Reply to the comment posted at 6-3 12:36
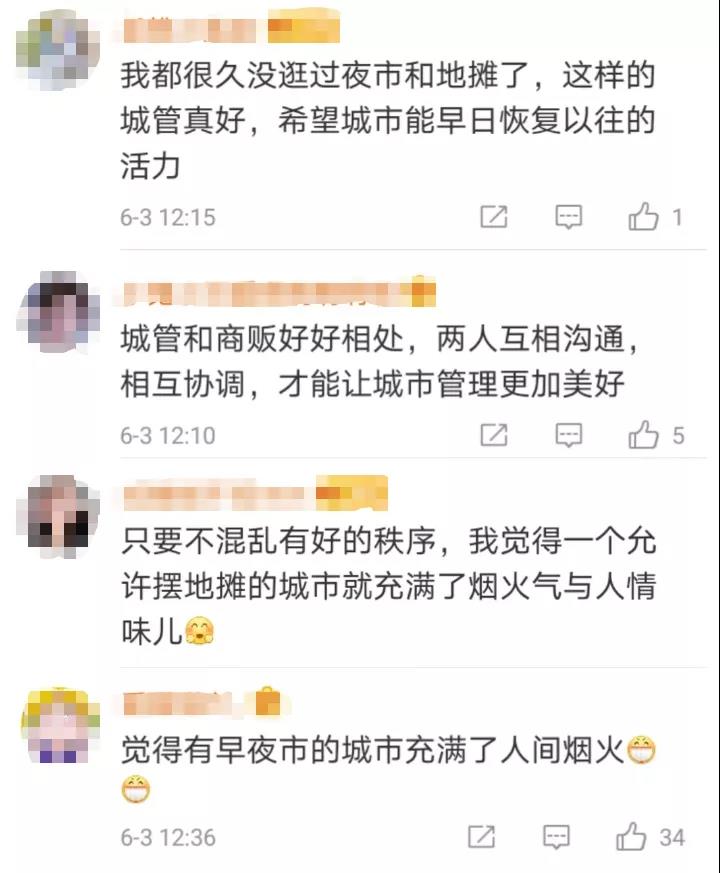This screenshot has height=873, width=720. pos(556,837)
